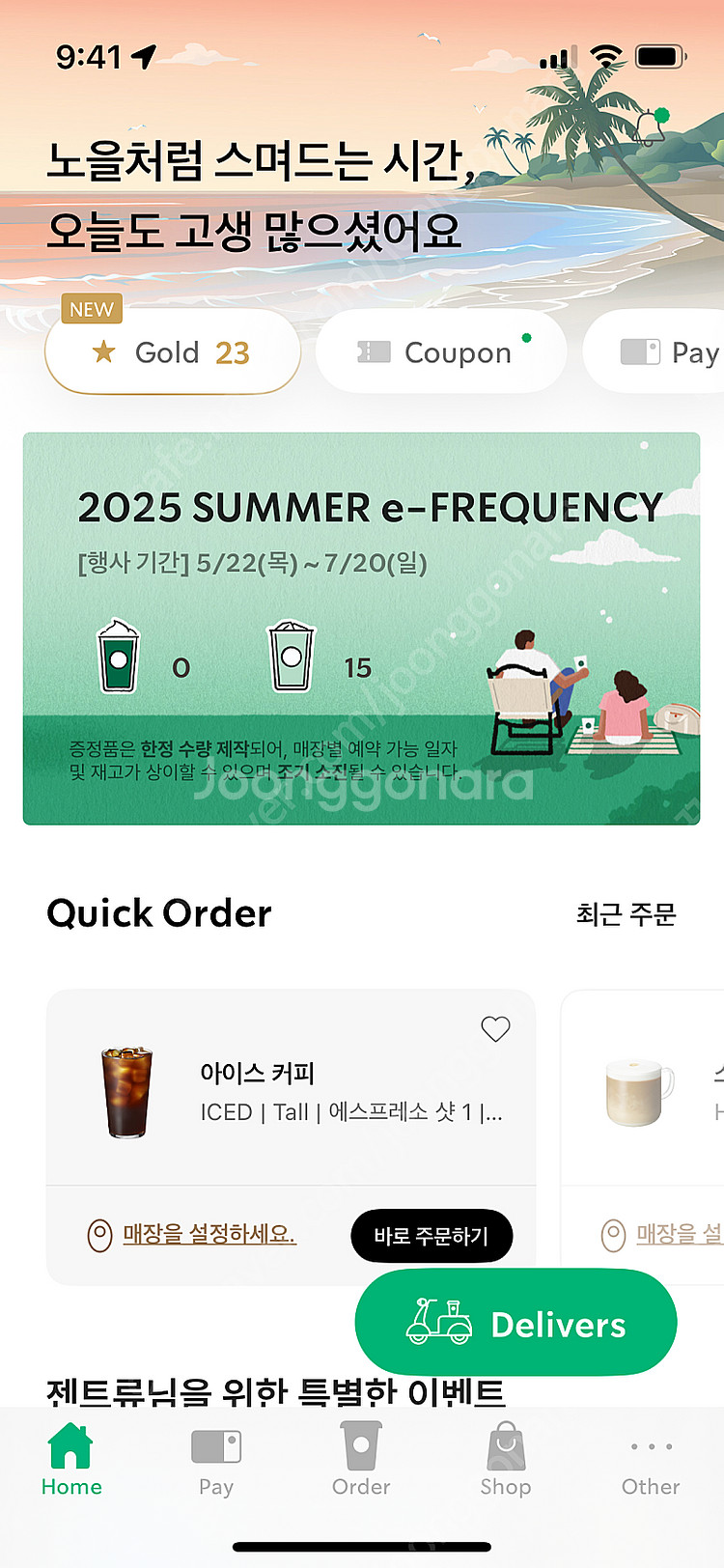Tap the Other ellipsis icon

[x=651, y=1445]
